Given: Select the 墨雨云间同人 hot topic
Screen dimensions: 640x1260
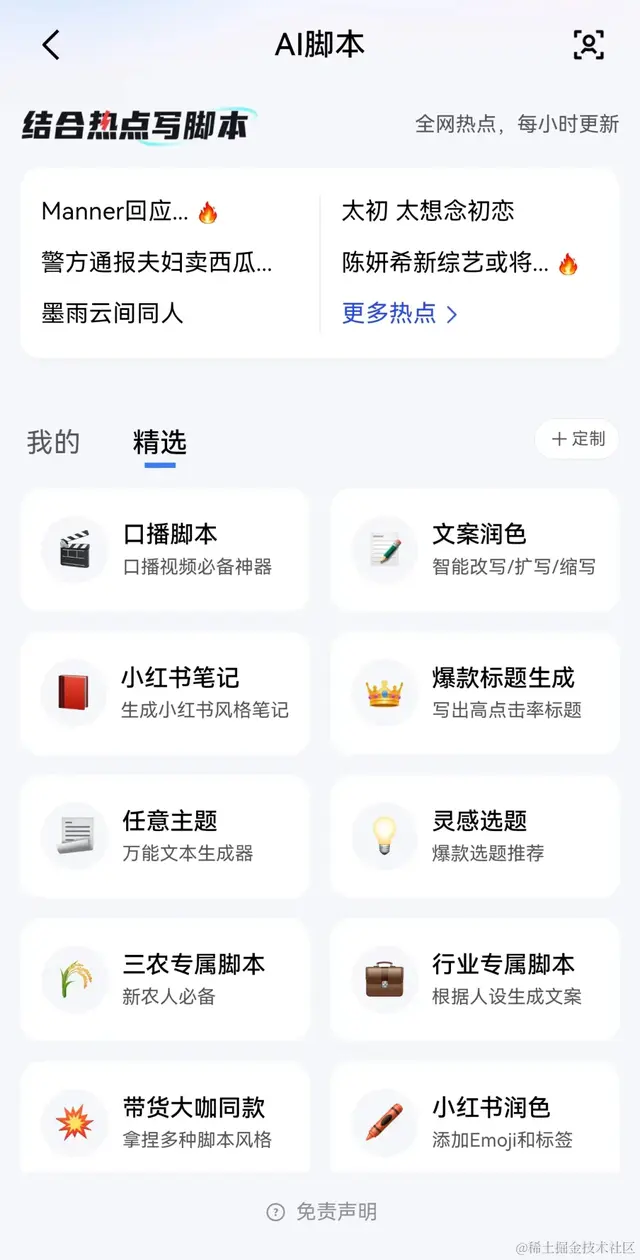Looking at the screenshot, I should click(x=113, y=313).
